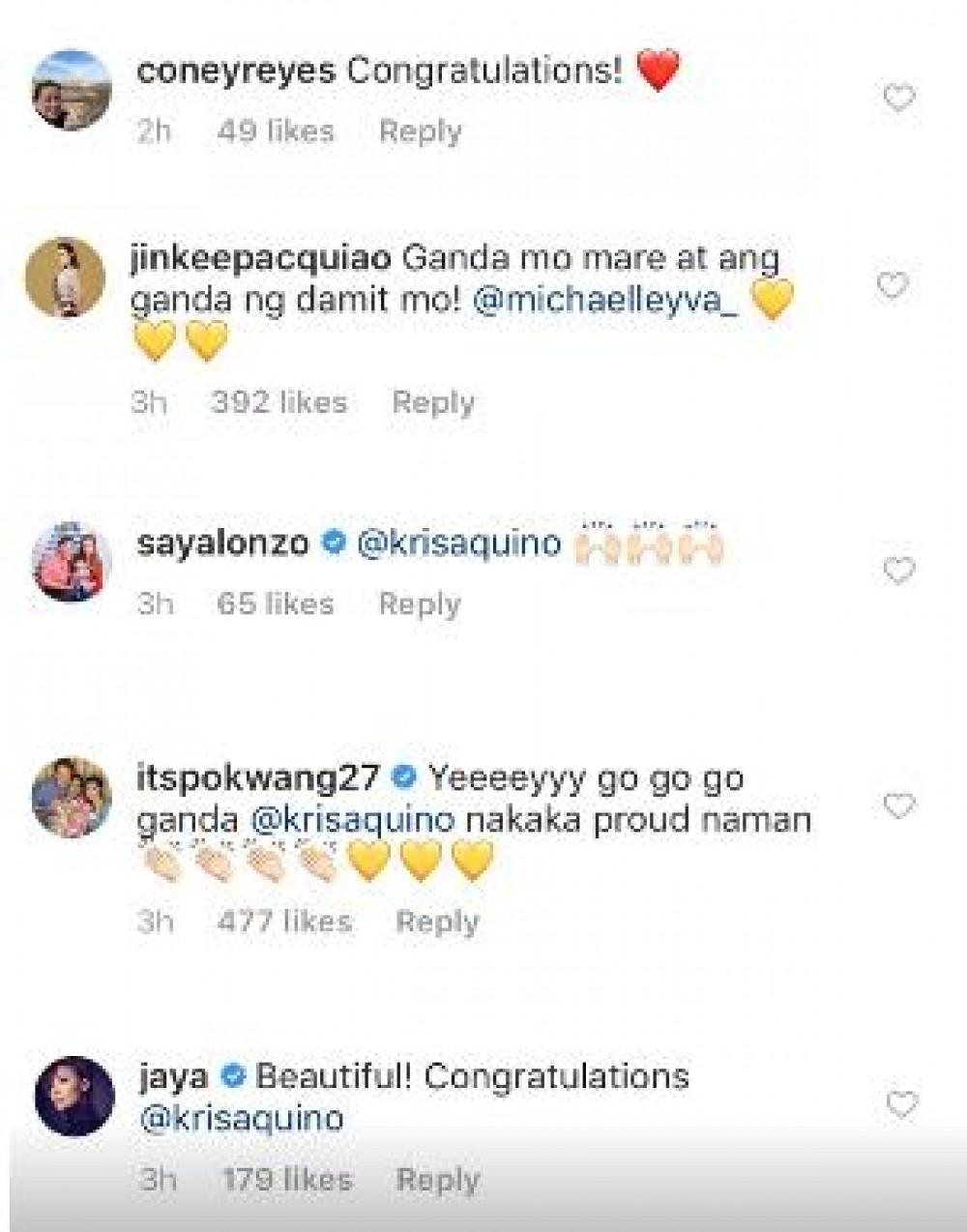
Task: Visit itspokwang27's profile via username
Action: 260,777
